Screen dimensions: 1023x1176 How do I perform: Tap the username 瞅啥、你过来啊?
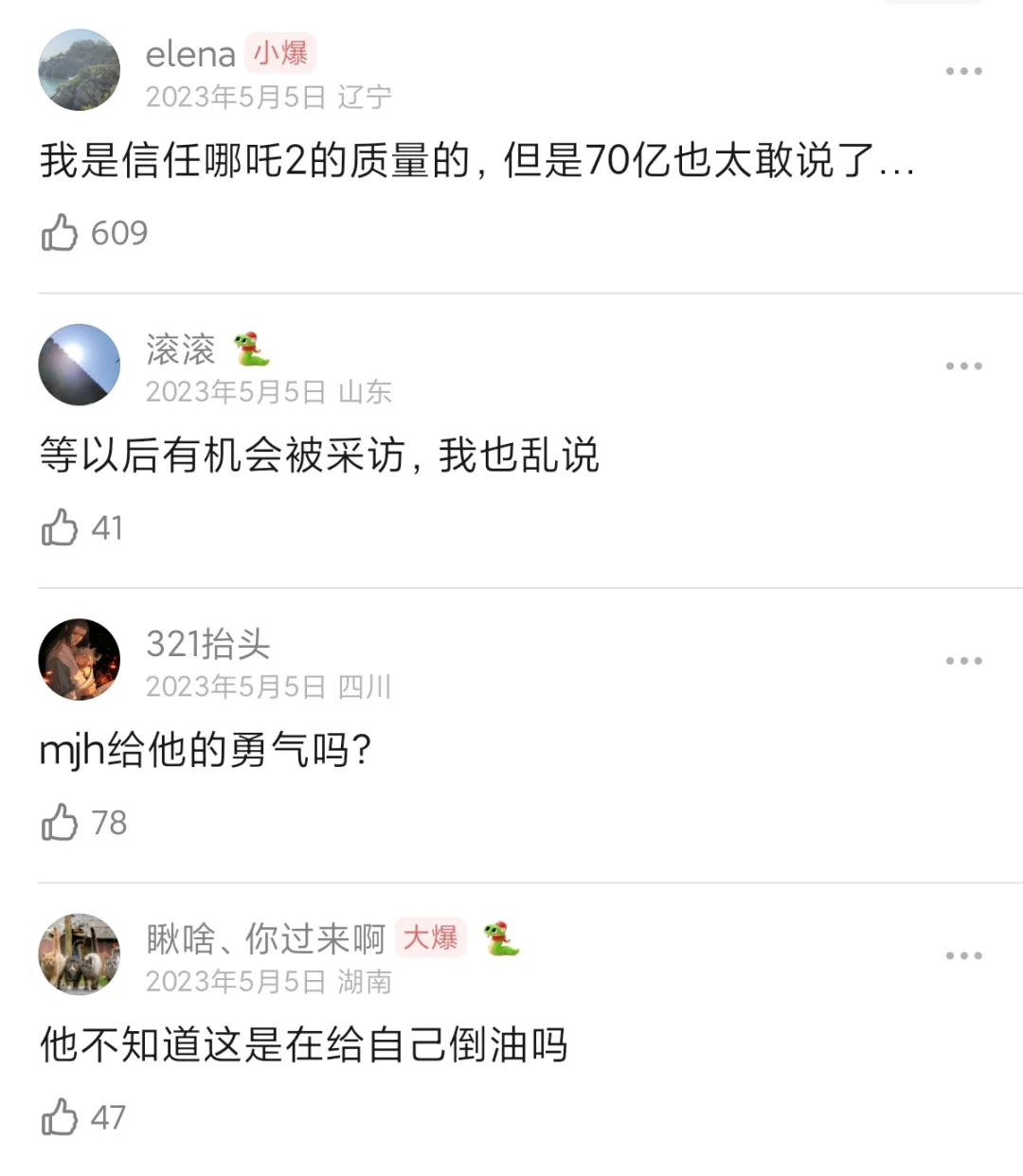265,938
